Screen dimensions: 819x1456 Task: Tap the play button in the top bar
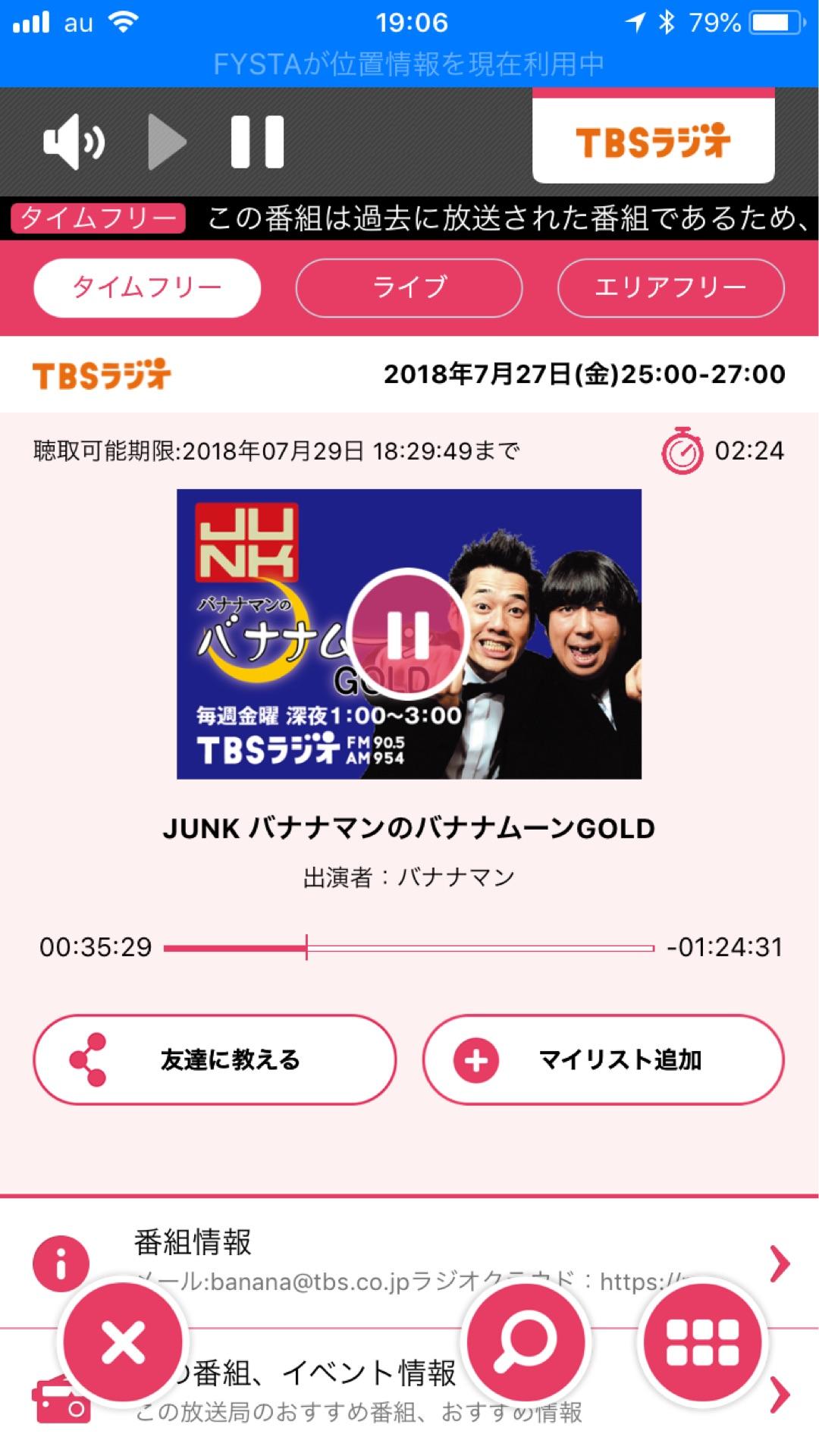tap(167, 142)
